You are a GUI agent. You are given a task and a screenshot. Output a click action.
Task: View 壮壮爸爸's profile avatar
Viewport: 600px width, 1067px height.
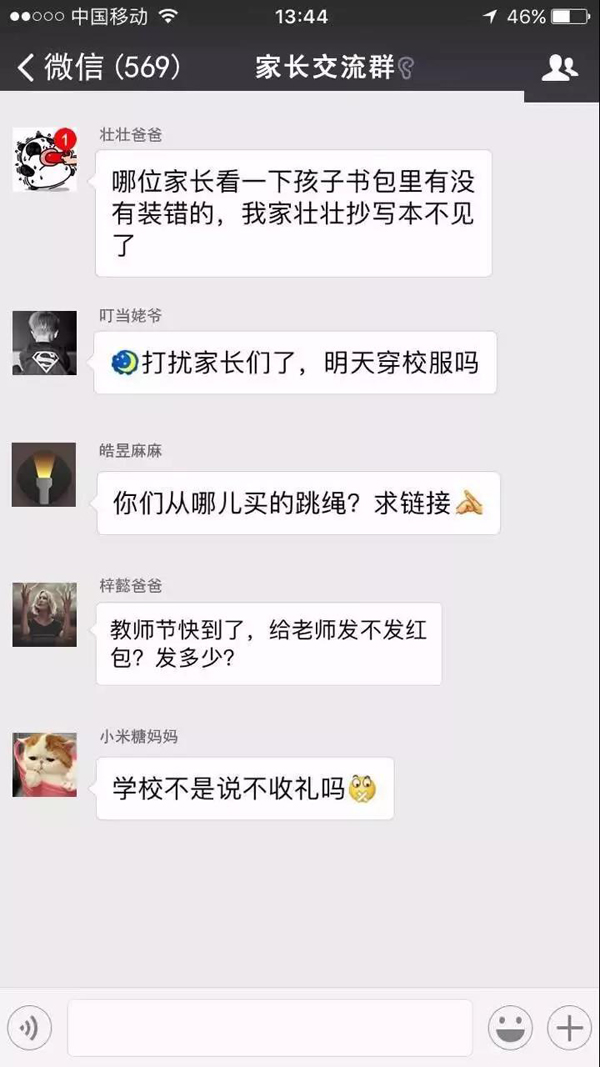coord(44,158)
